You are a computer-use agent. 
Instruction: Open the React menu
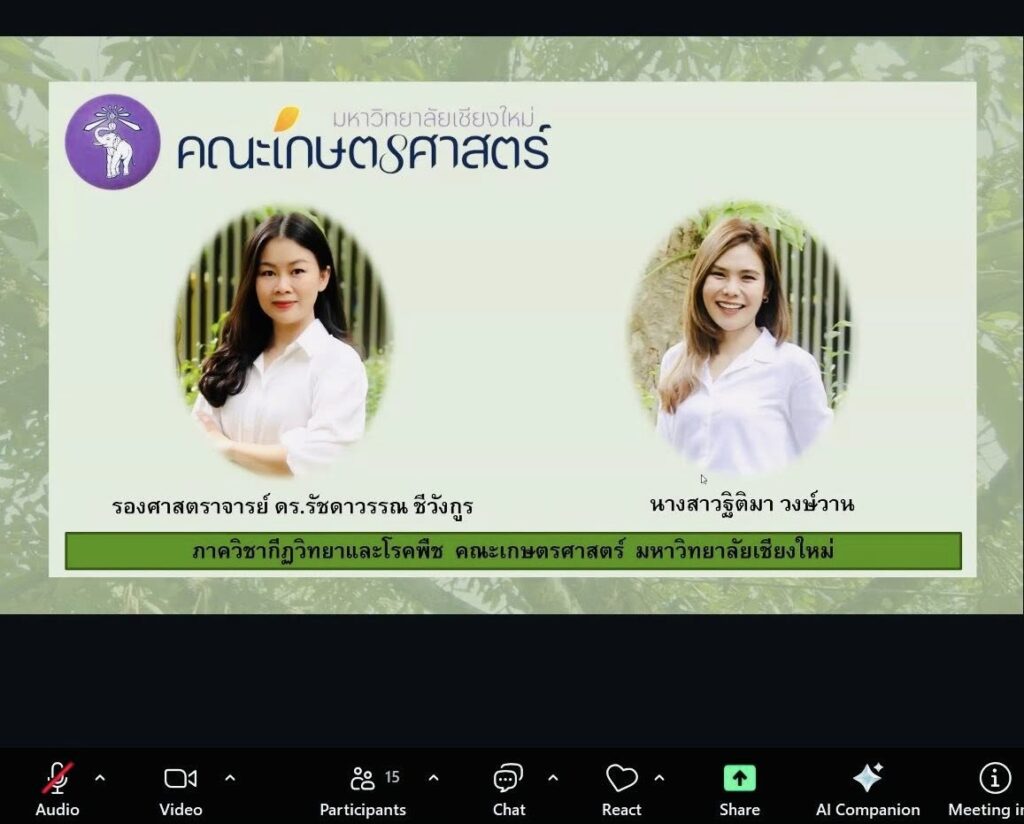pos(621,788)
